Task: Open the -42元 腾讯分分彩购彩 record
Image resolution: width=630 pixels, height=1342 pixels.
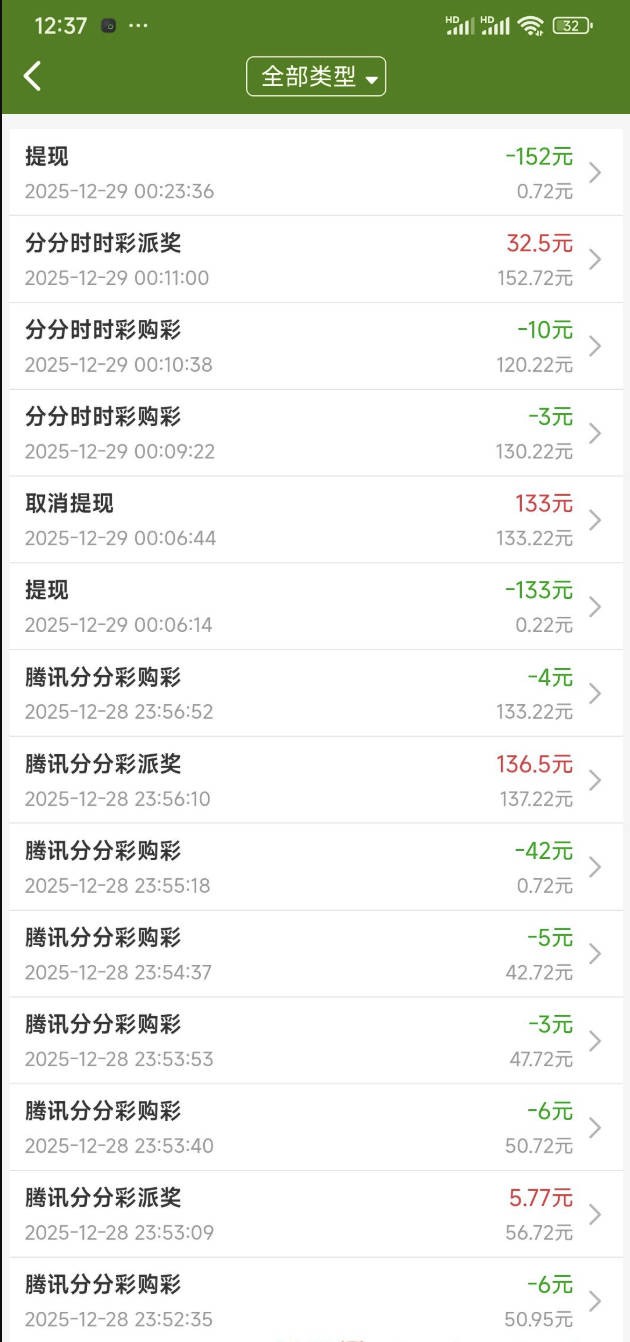Action: pos(315,867)
